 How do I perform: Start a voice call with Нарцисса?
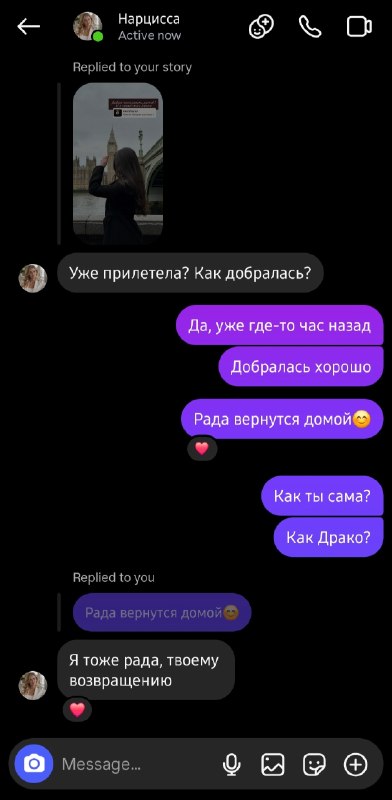tap(310, 27)
